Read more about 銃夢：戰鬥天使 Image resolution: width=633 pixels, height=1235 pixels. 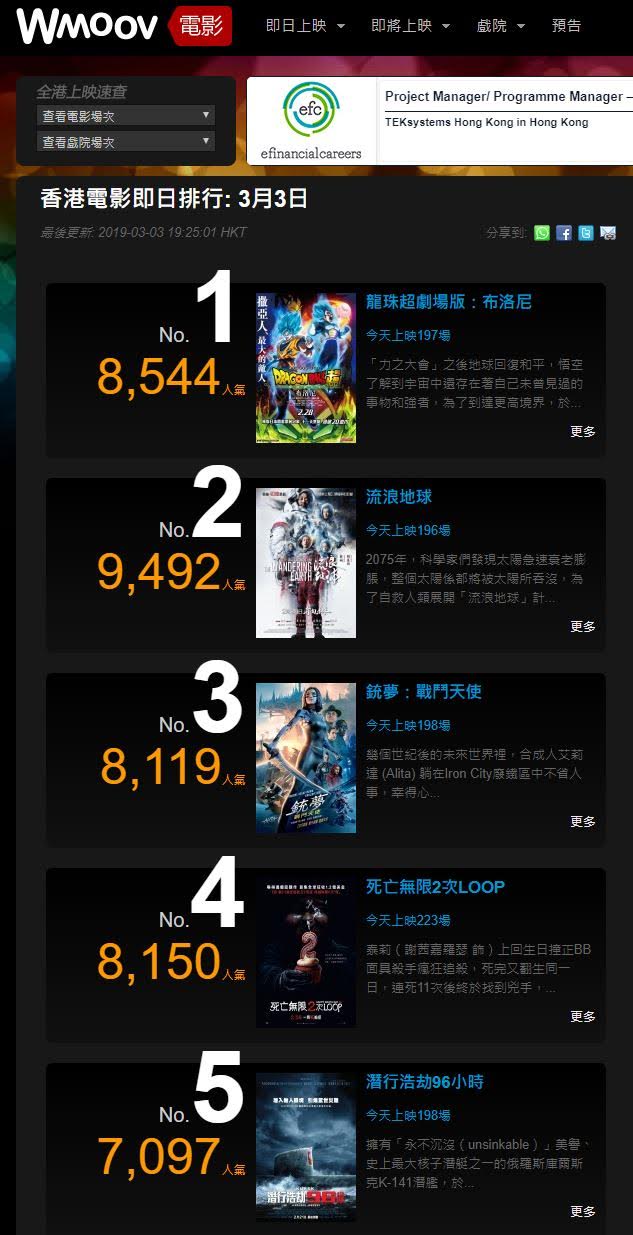[x=583, y=822]
